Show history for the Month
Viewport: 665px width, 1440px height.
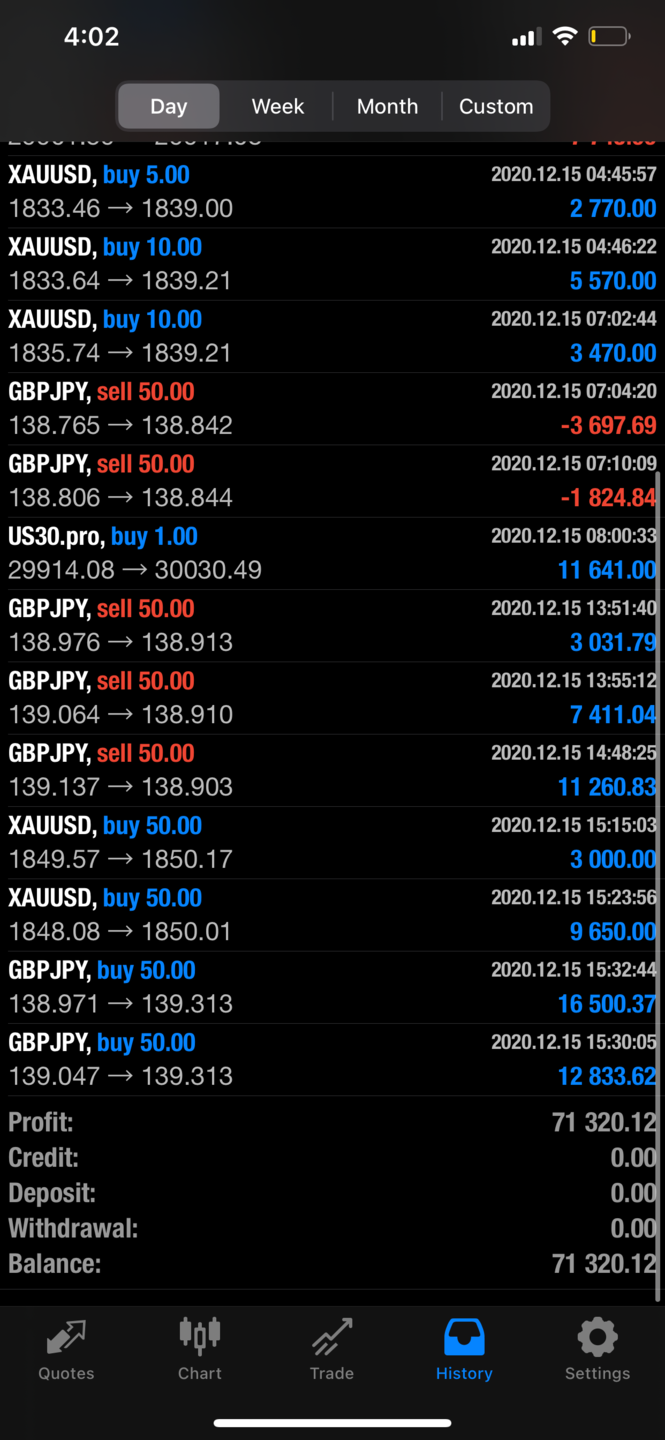pos(387,106)
